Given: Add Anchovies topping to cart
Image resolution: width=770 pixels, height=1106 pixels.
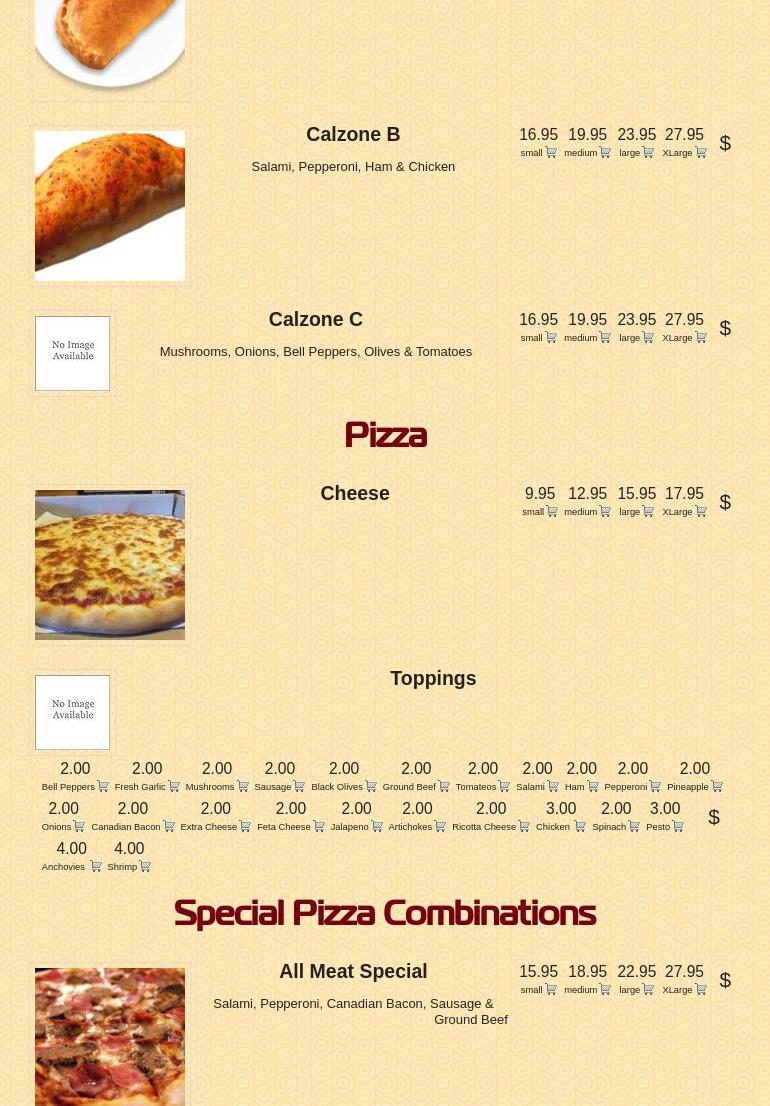Looking at the screenshot, I should coord(96,866).
